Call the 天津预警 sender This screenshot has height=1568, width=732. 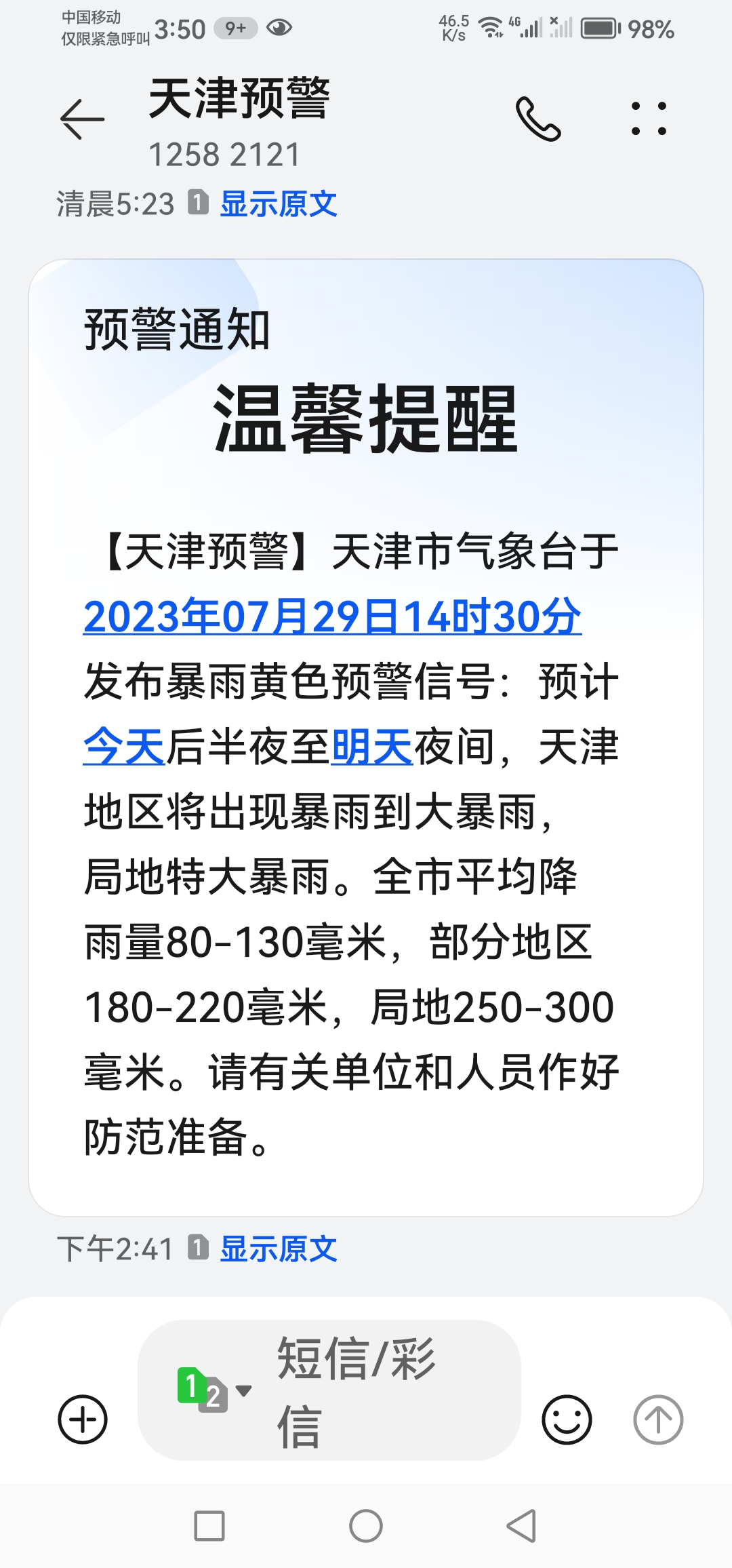click(538, 119)
